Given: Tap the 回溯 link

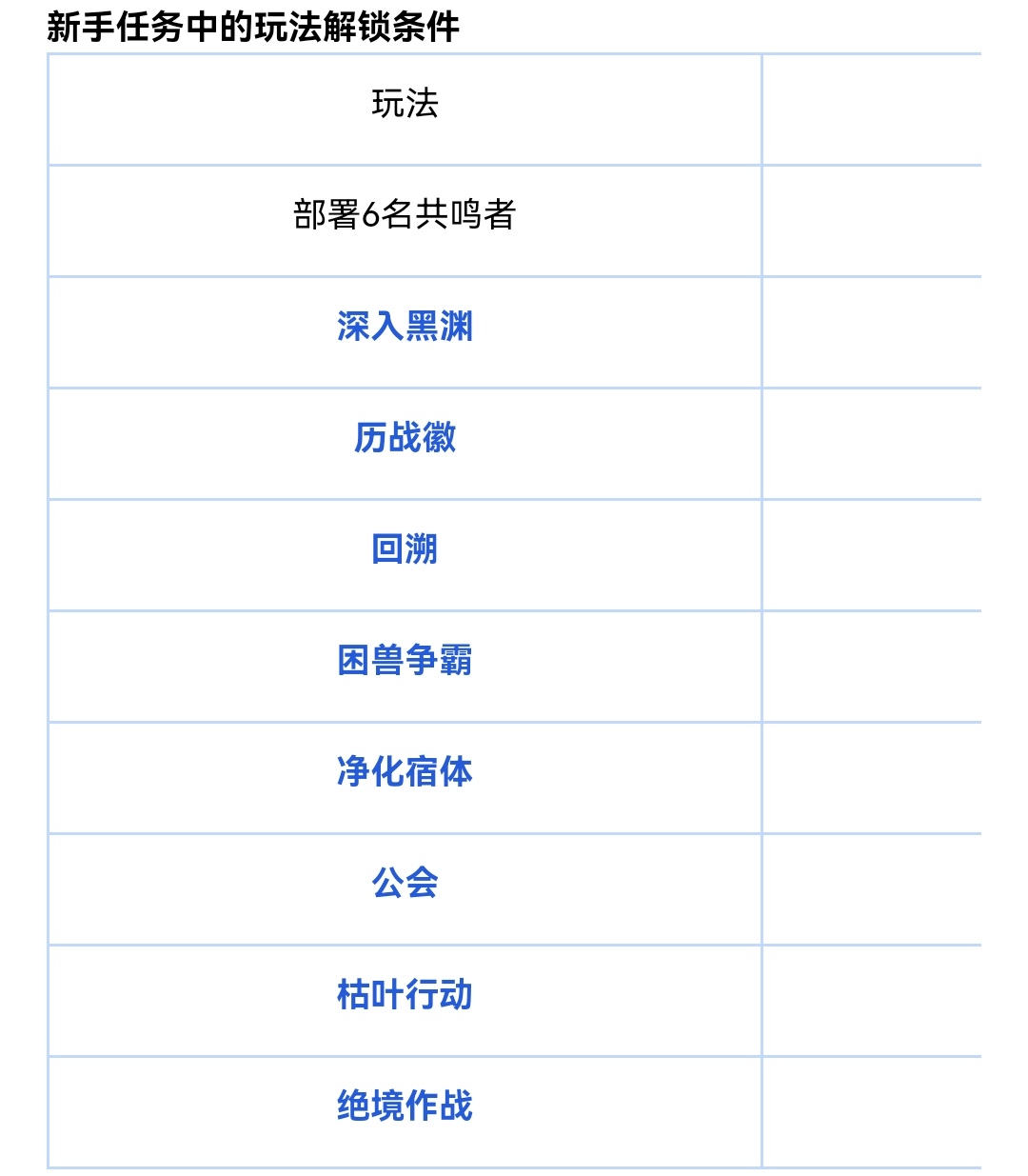Looking at the screenshot, I should 405,549.
